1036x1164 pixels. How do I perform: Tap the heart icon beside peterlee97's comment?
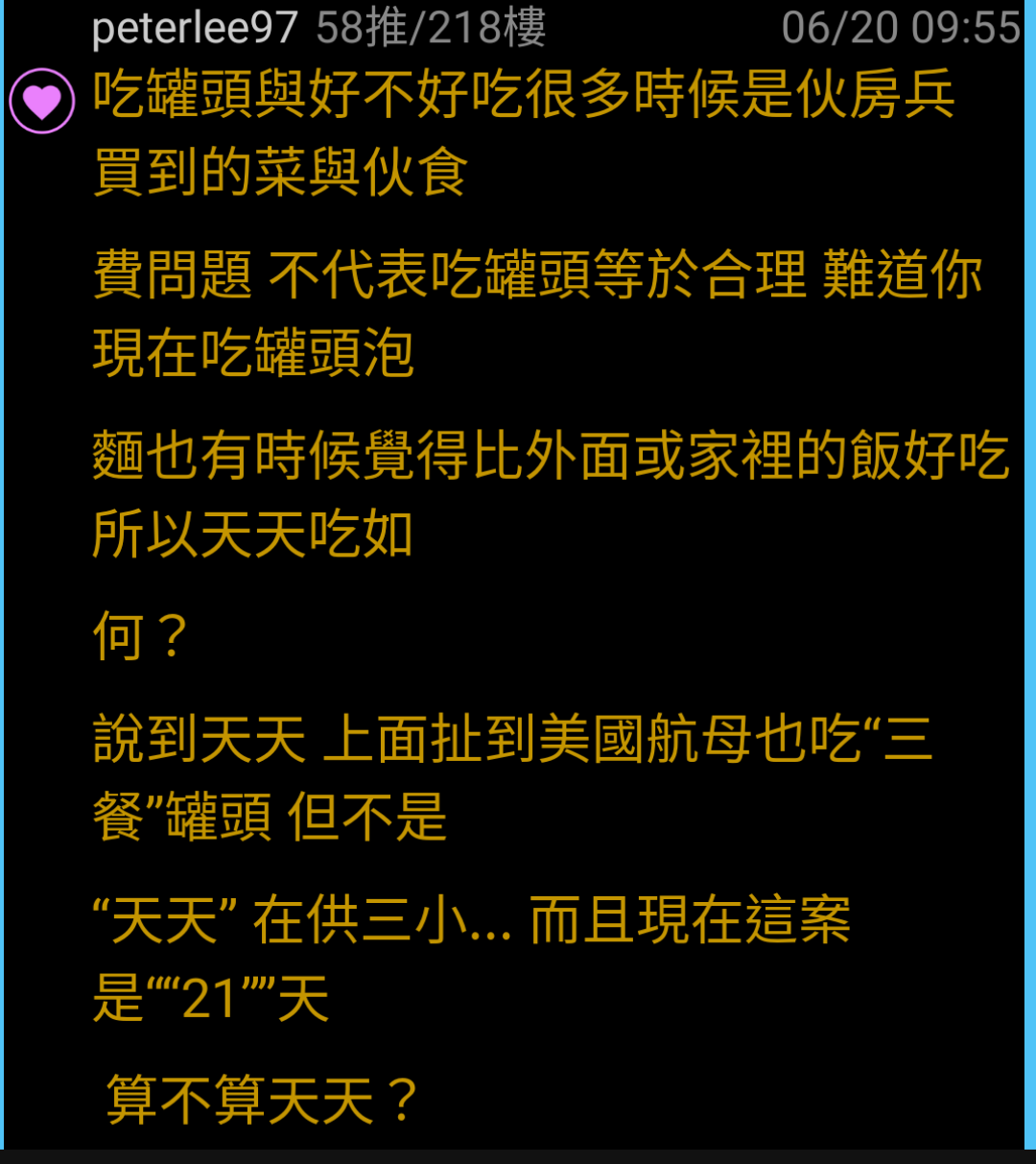41,101
